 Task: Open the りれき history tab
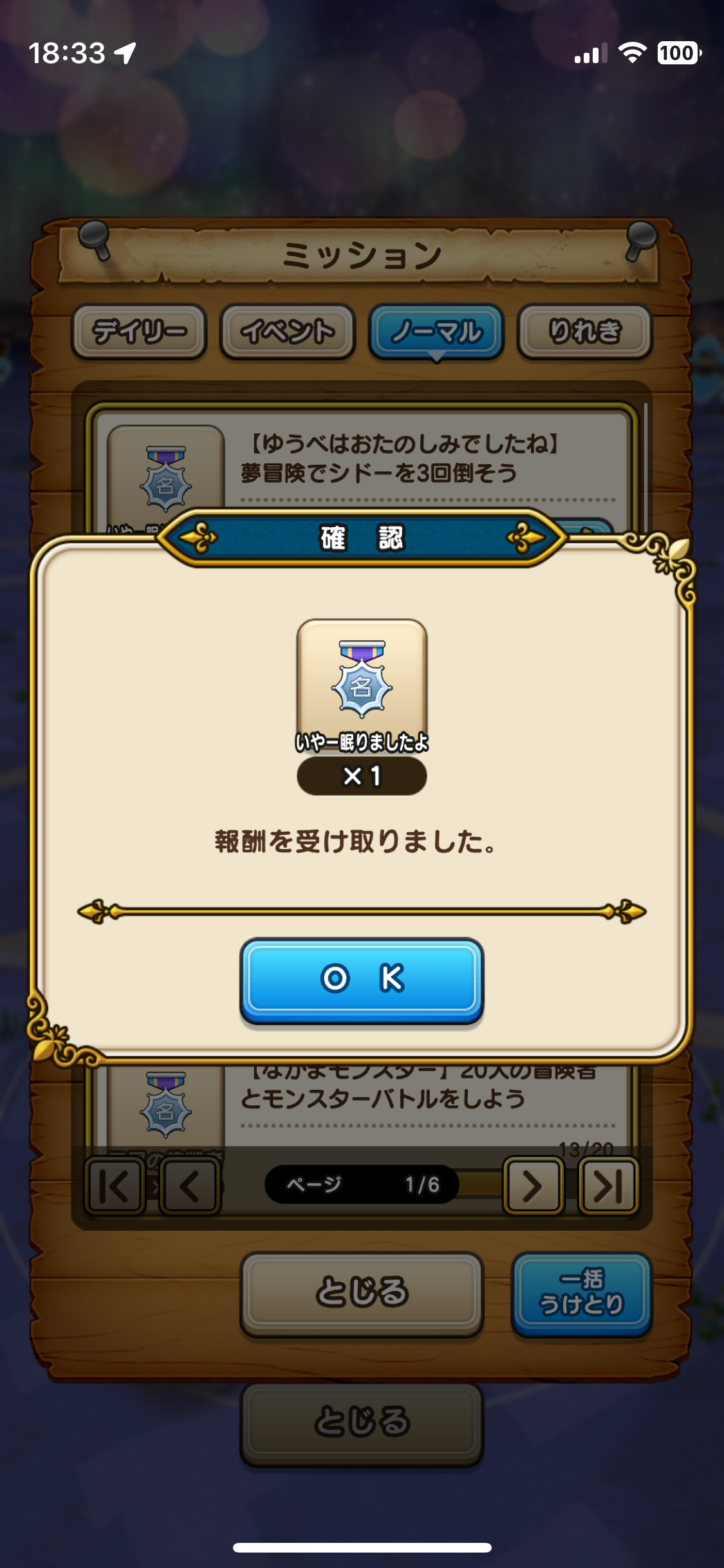(x=585, y=331)
